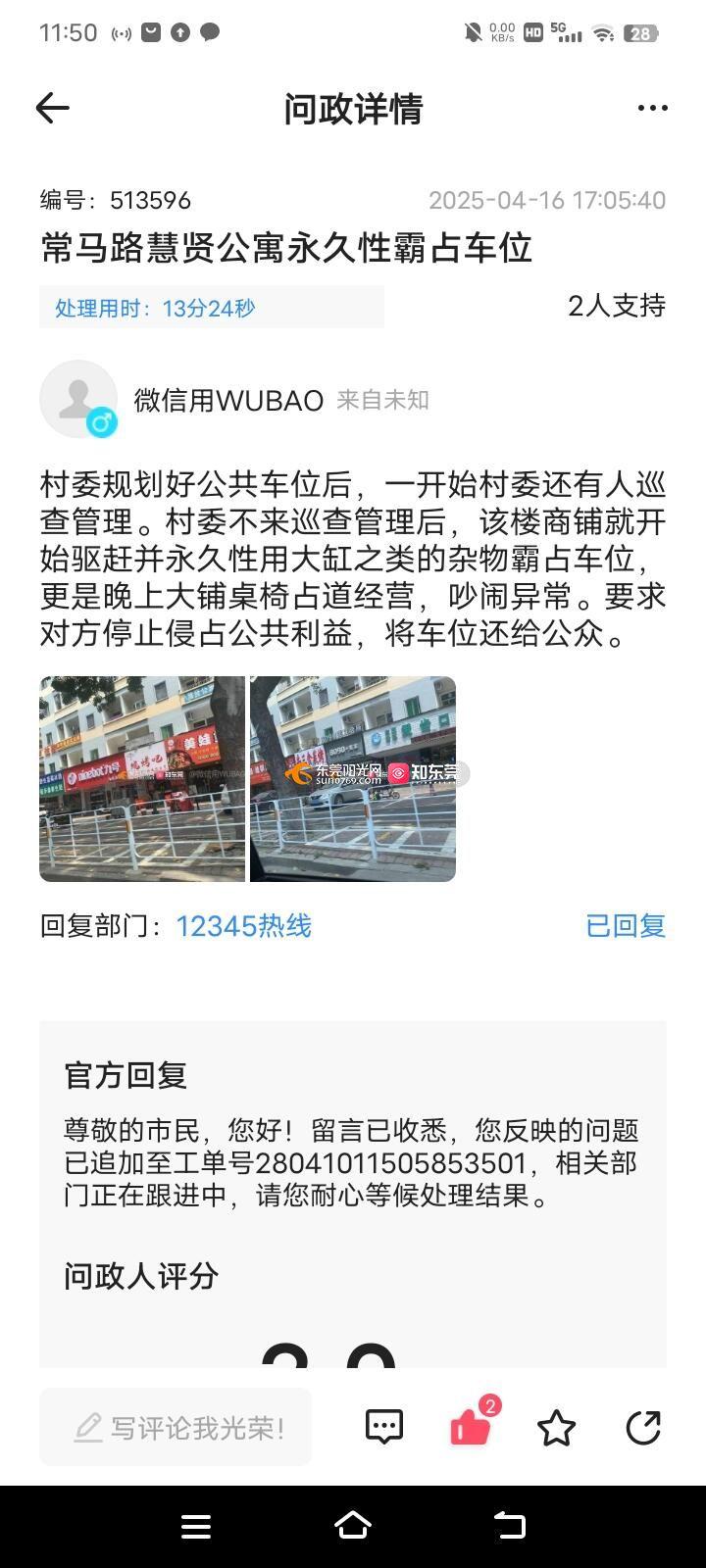View the first attached street photo
706x1568 pixels.
142,779
